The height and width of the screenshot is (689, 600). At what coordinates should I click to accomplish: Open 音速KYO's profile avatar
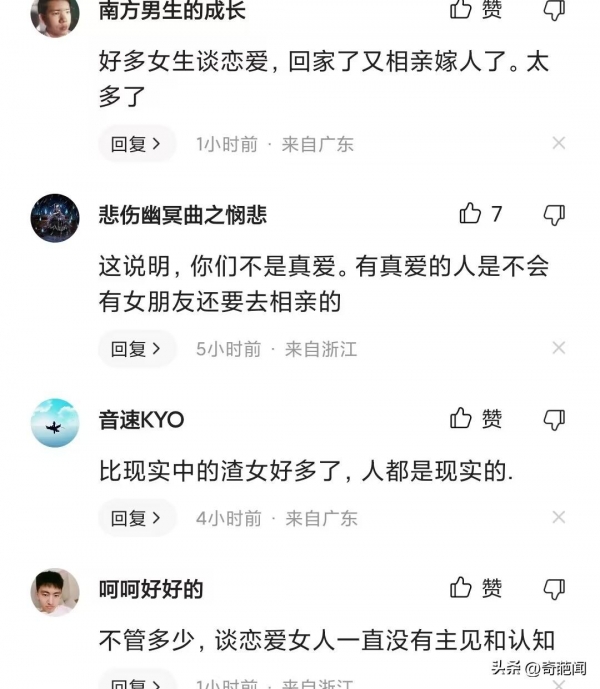(55, 423)
